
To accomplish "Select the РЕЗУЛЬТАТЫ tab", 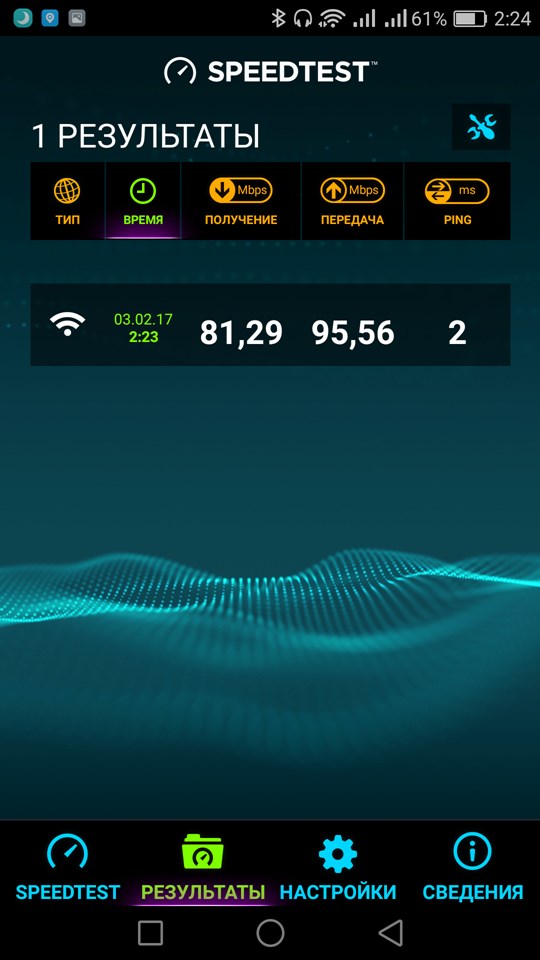I will click(203, 868).
